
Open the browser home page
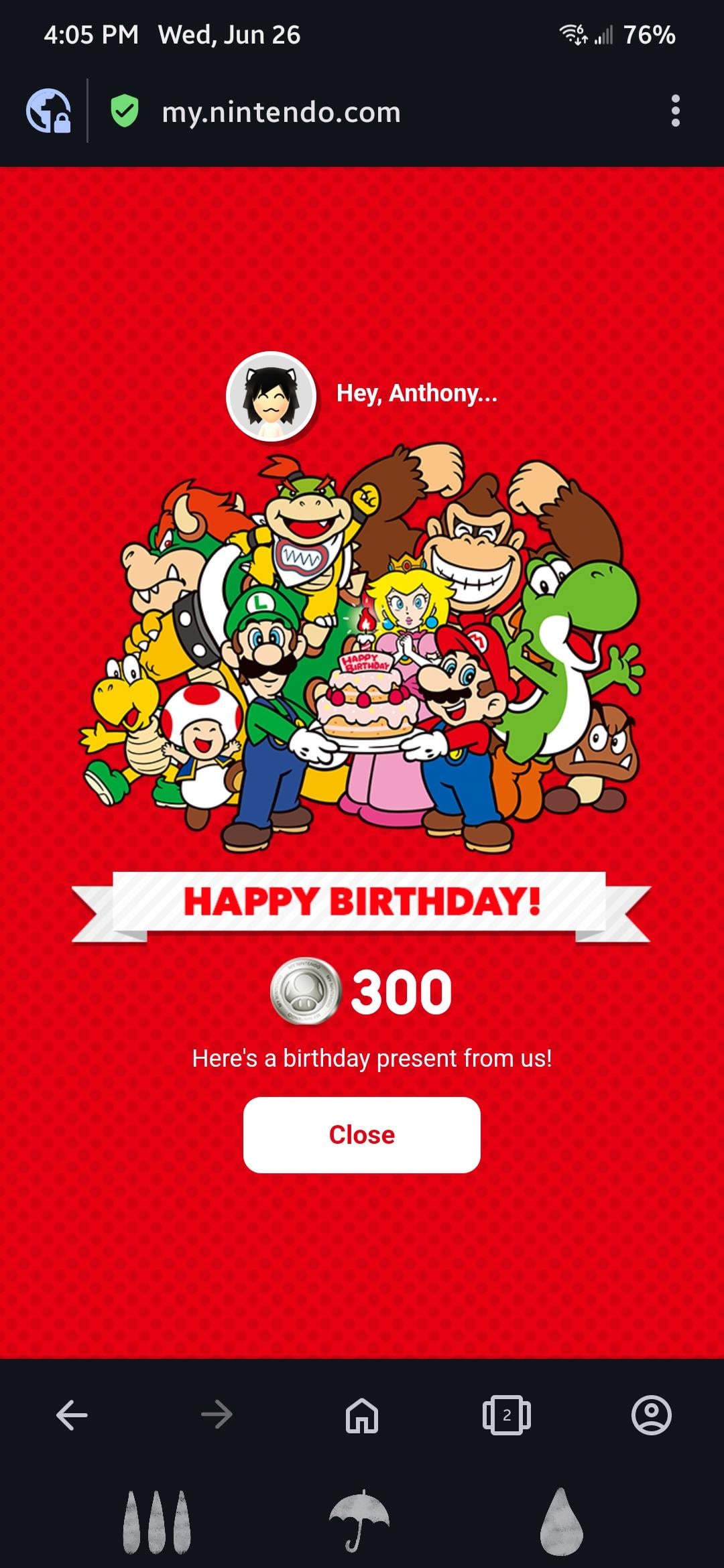tap(361, 1415)
